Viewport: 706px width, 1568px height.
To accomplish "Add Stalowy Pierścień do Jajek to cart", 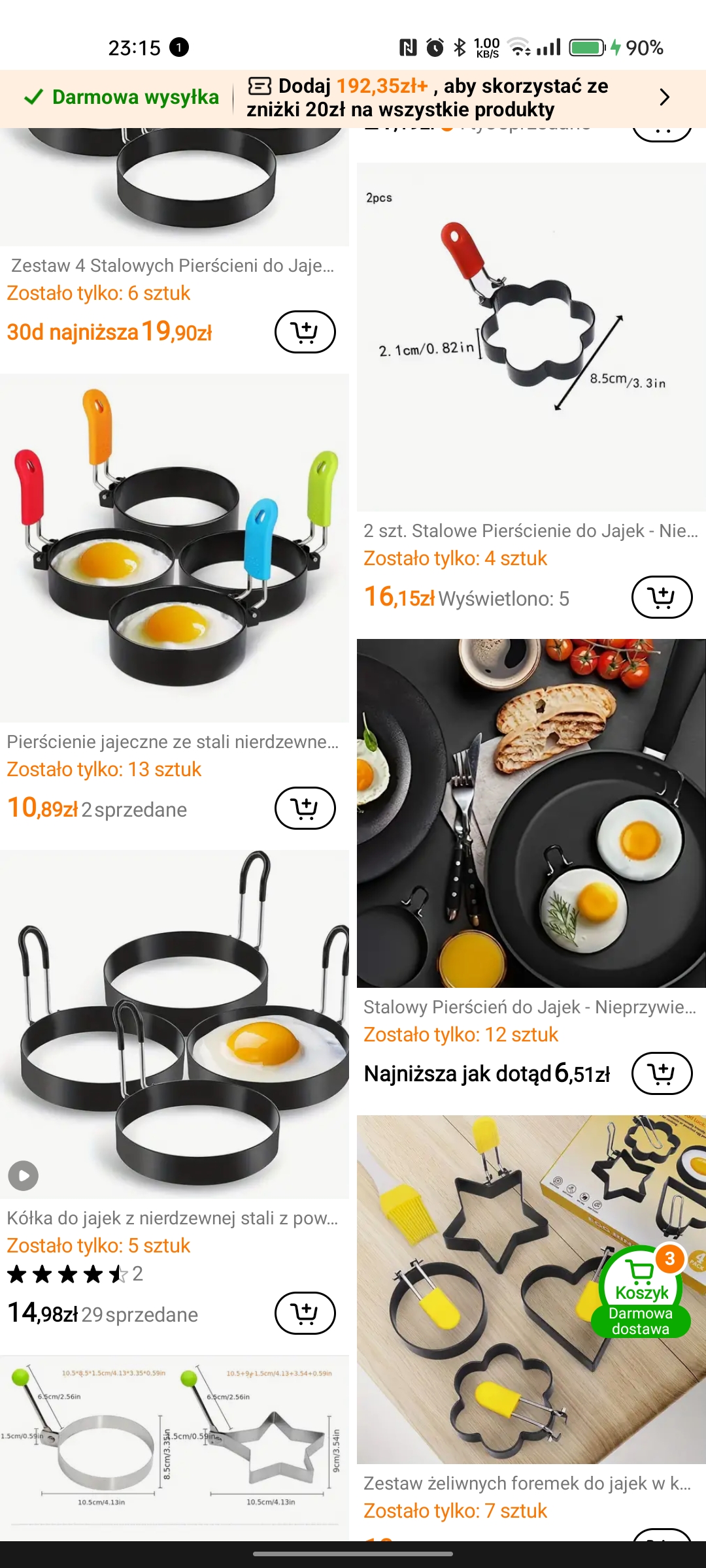I will 662,1073.
